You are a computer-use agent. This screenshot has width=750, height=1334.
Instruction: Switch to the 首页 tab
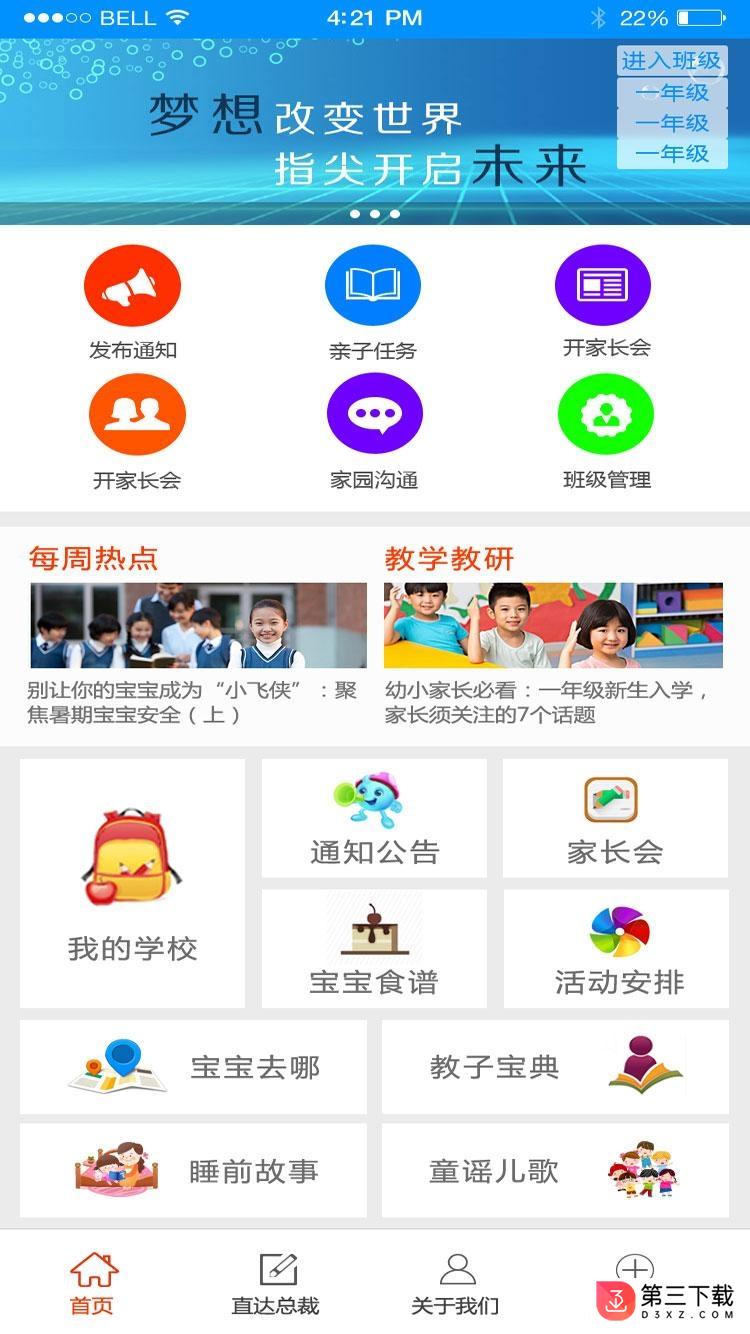(x=93, y=1283)
